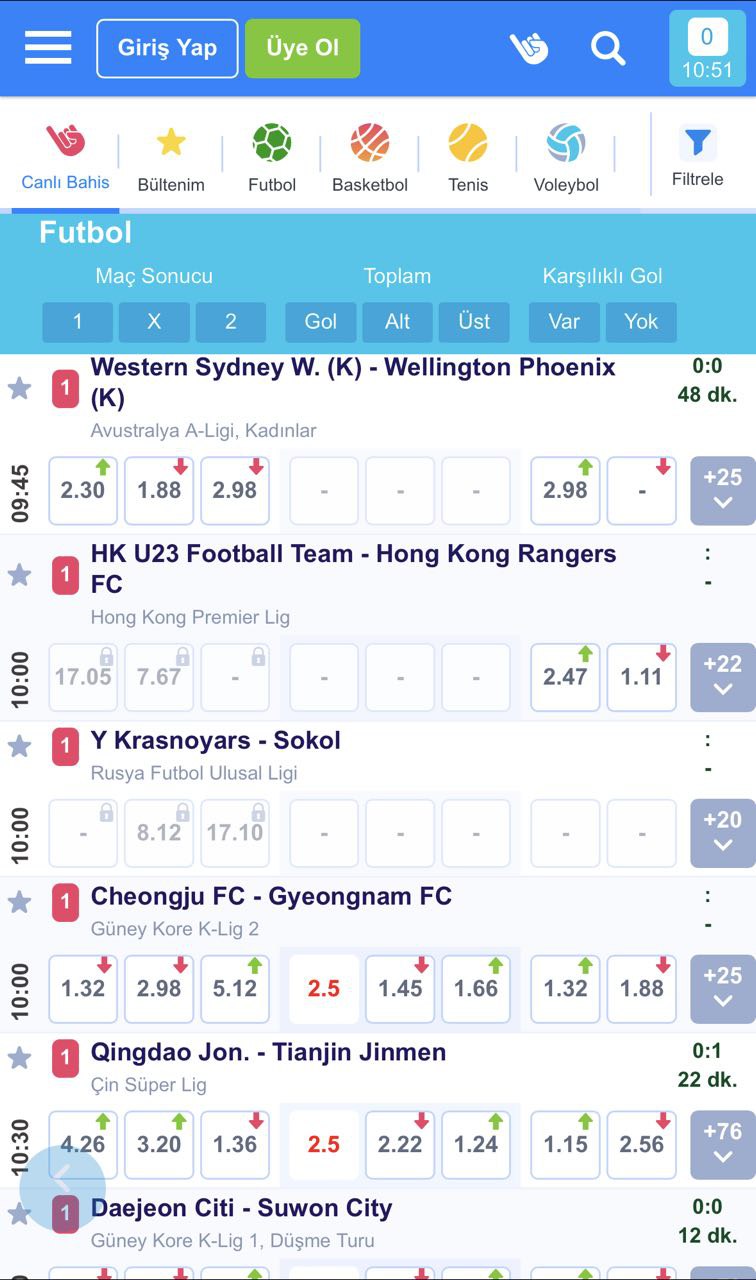Screen dimensions: 756x1280
Task: Expand +76 markets for Qingdao match
Action: click(722, 1144)
